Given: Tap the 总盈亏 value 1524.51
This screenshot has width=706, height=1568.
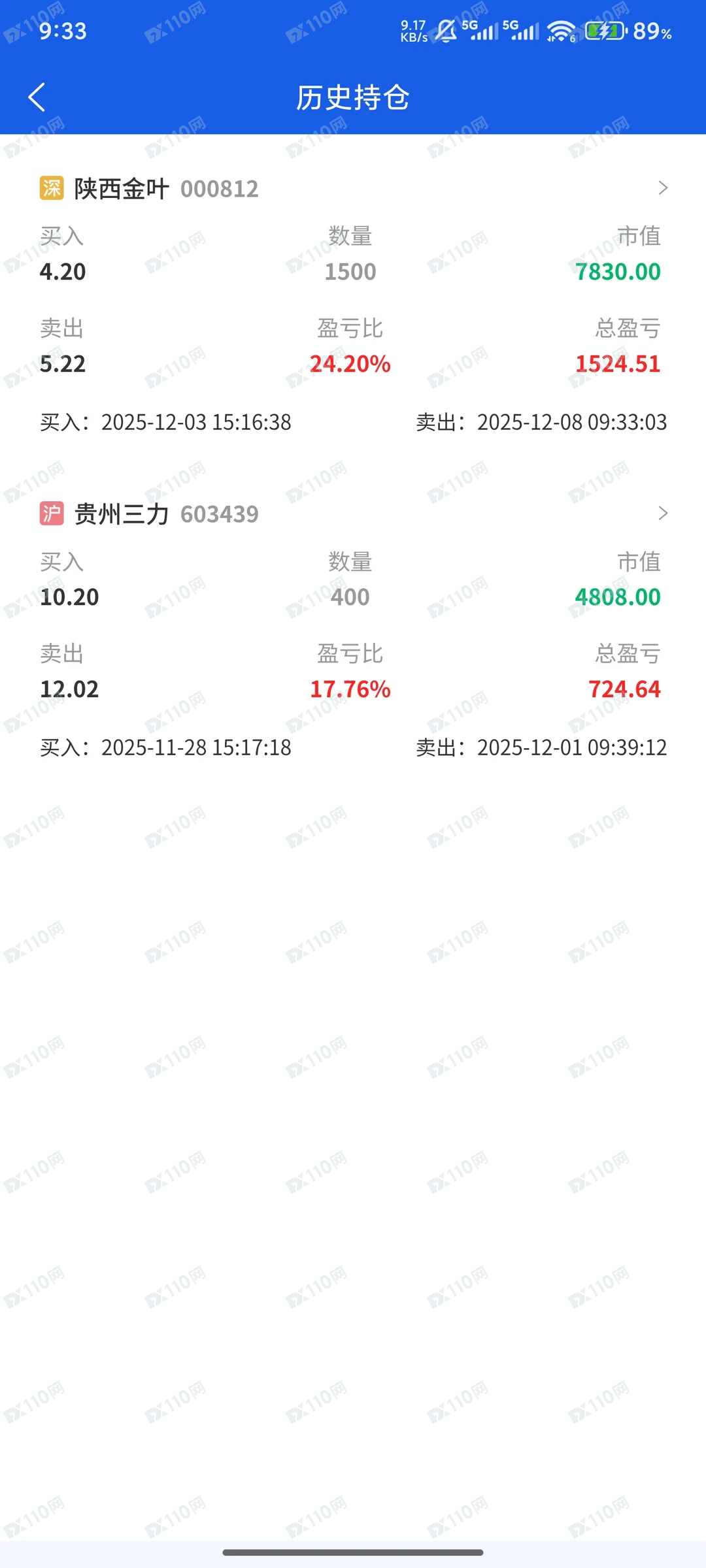Looking at the screenshot, I should point(618,364).
